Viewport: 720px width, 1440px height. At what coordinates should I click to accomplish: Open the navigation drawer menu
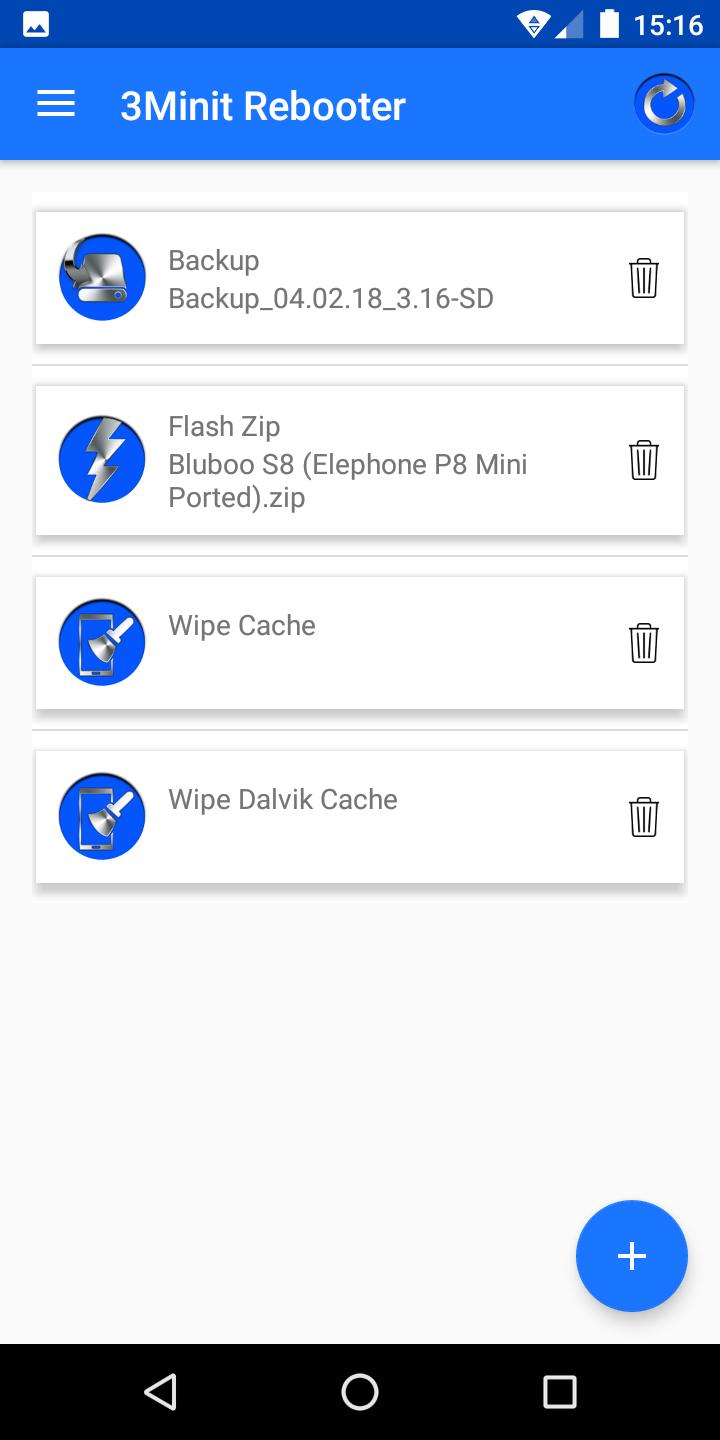pyautogui.click(x=56, y=104)
